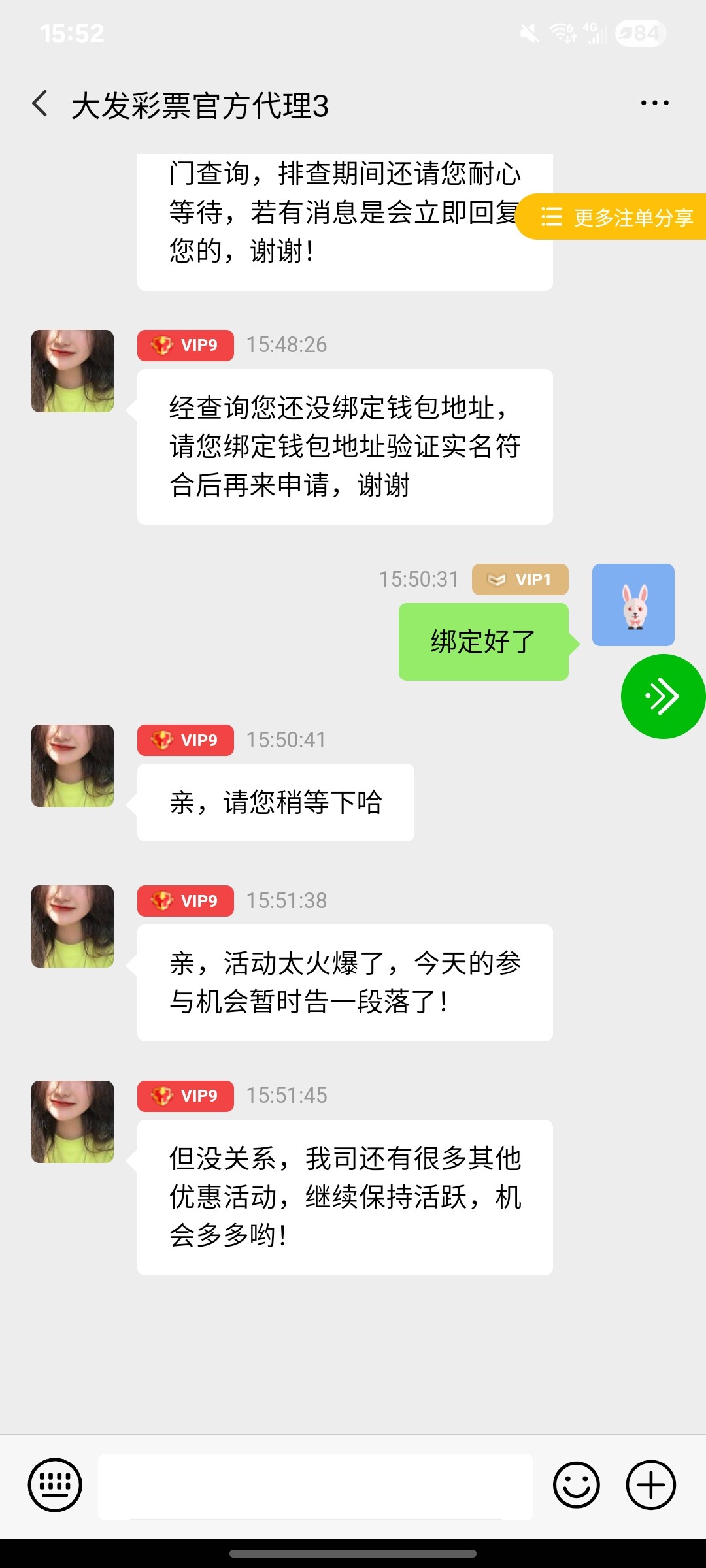Open the plus attachment menu
Image resolution: width=706 pixels, height=1568 pixels.
tap(650, 1485)
